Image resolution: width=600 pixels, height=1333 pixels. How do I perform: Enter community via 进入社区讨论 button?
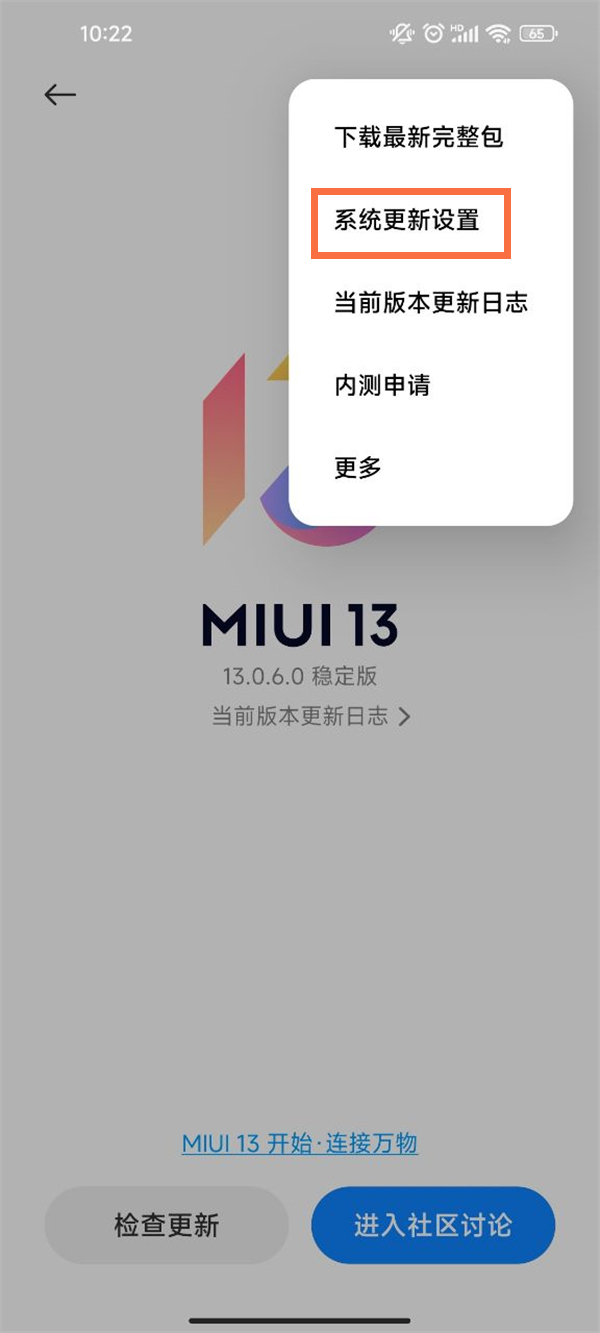432,1225
